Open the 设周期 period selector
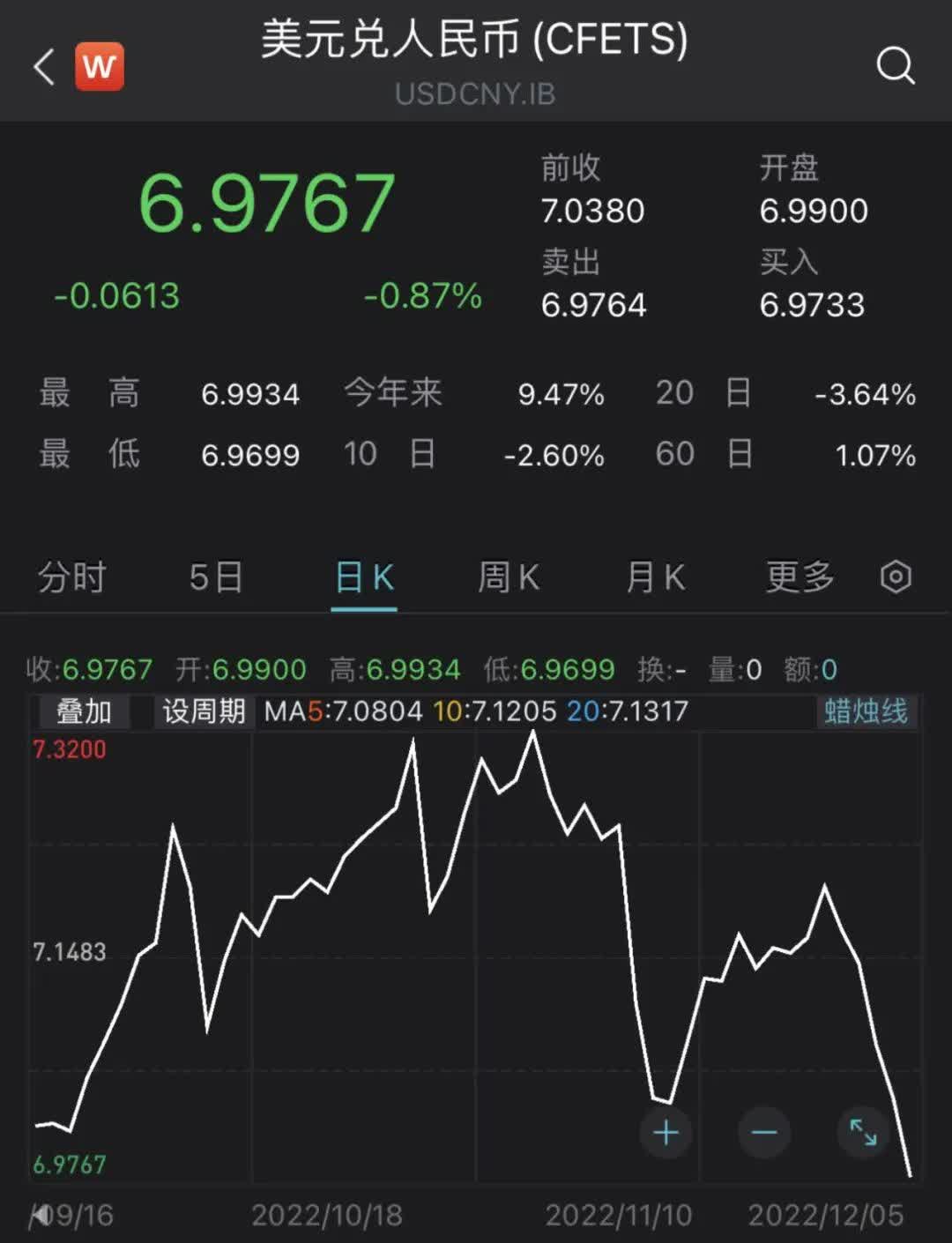This screenshot has height=1243, width=952. (x=201, y=711)
